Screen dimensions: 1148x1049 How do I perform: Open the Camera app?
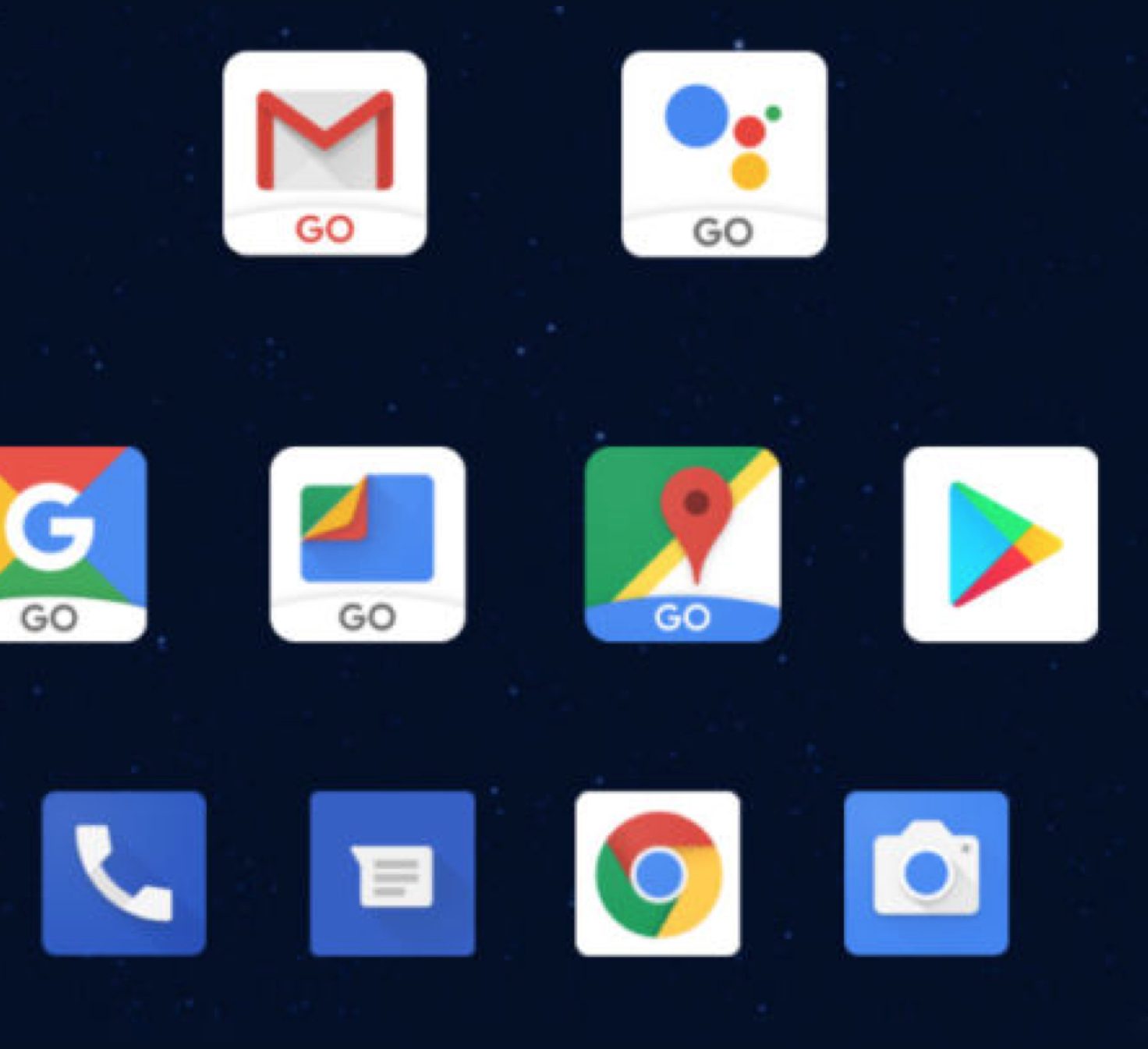926,873
